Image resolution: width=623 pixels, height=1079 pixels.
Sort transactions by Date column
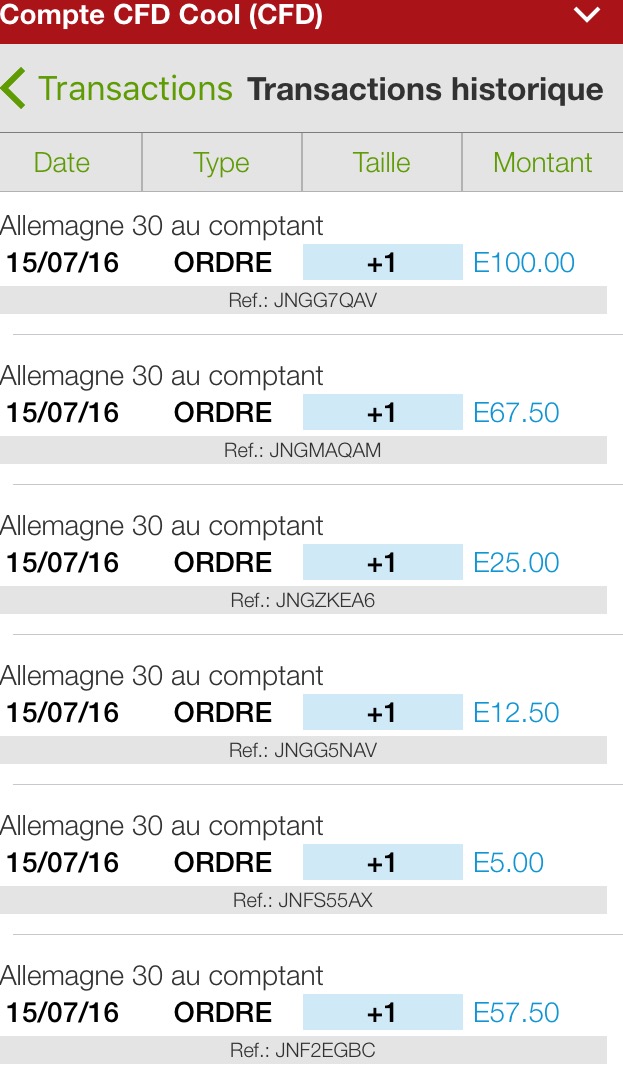pos(62,163)
